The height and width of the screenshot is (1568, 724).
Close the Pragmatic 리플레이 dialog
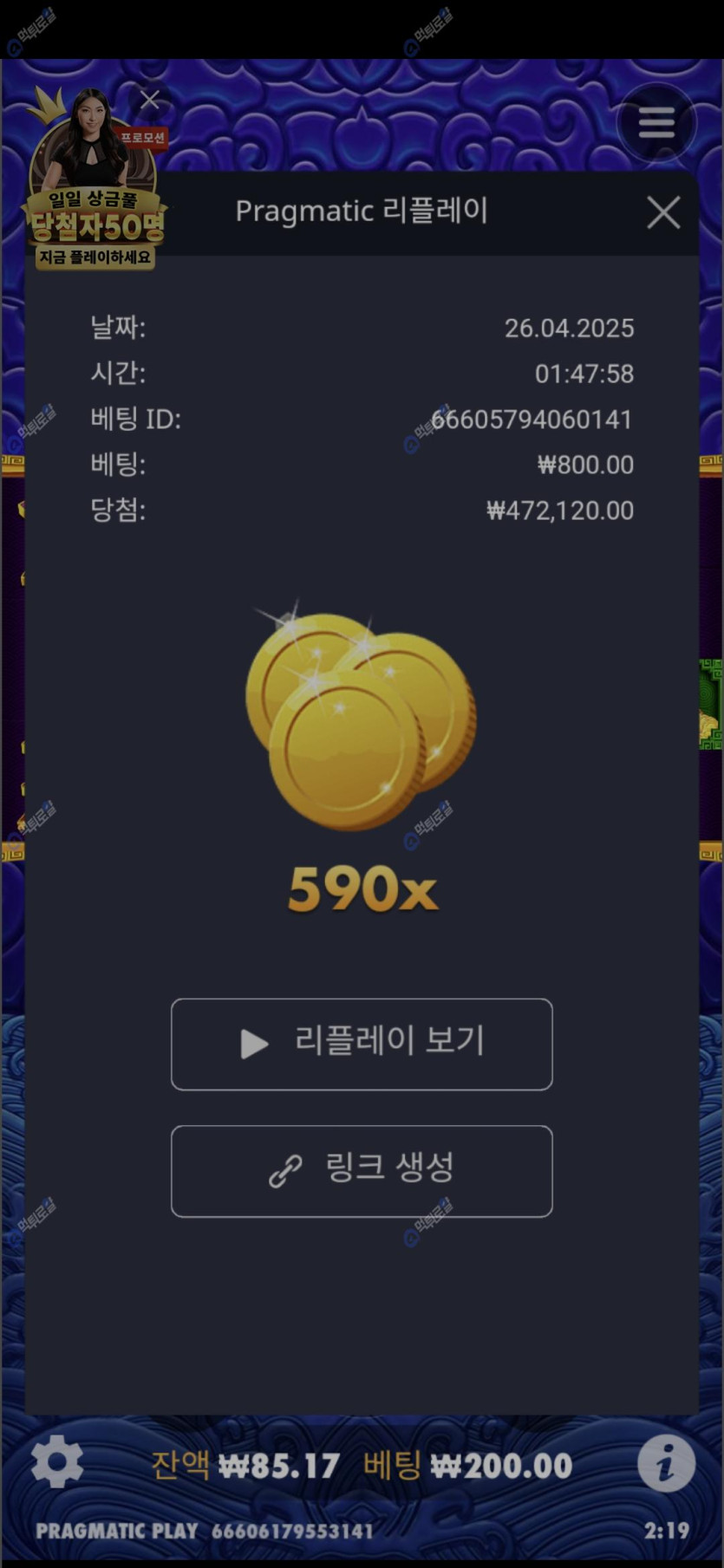[x=663, y=212]
